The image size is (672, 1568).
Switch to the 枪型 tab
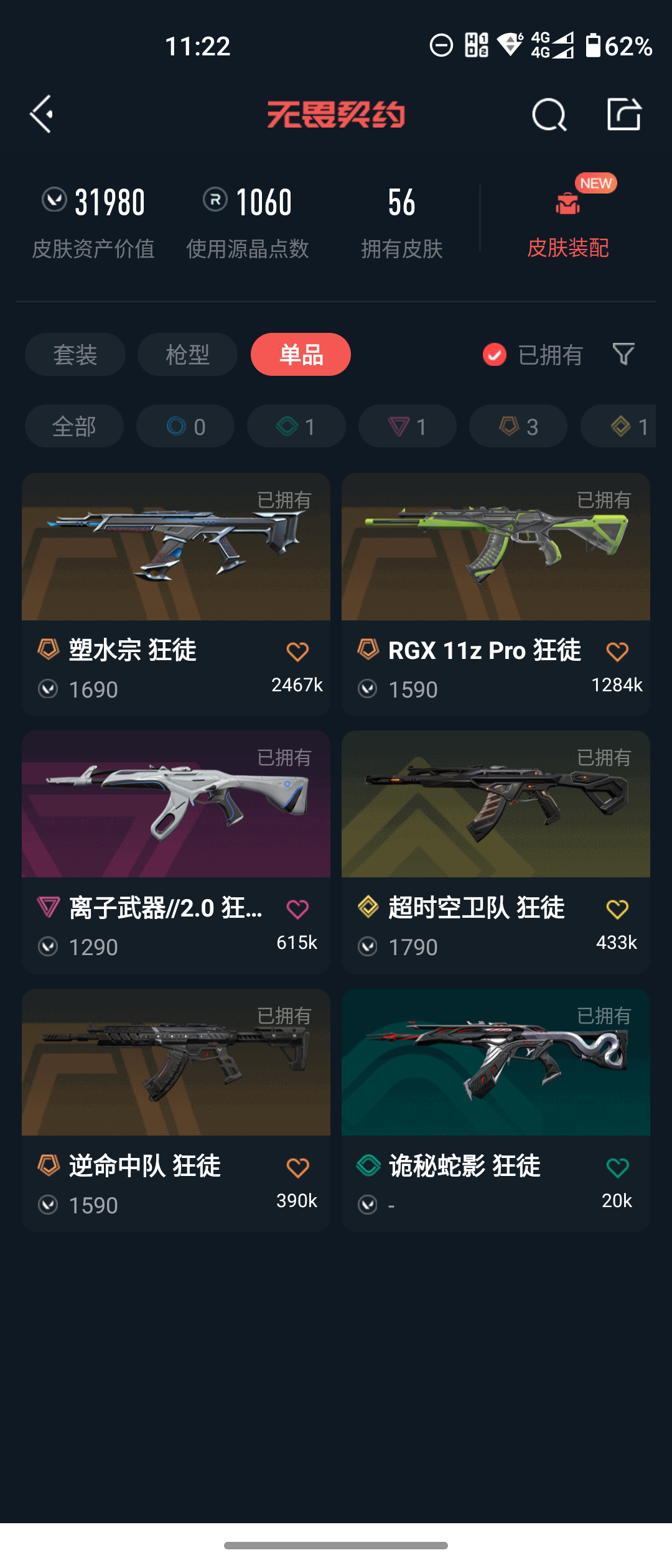[x=187, y=355]
